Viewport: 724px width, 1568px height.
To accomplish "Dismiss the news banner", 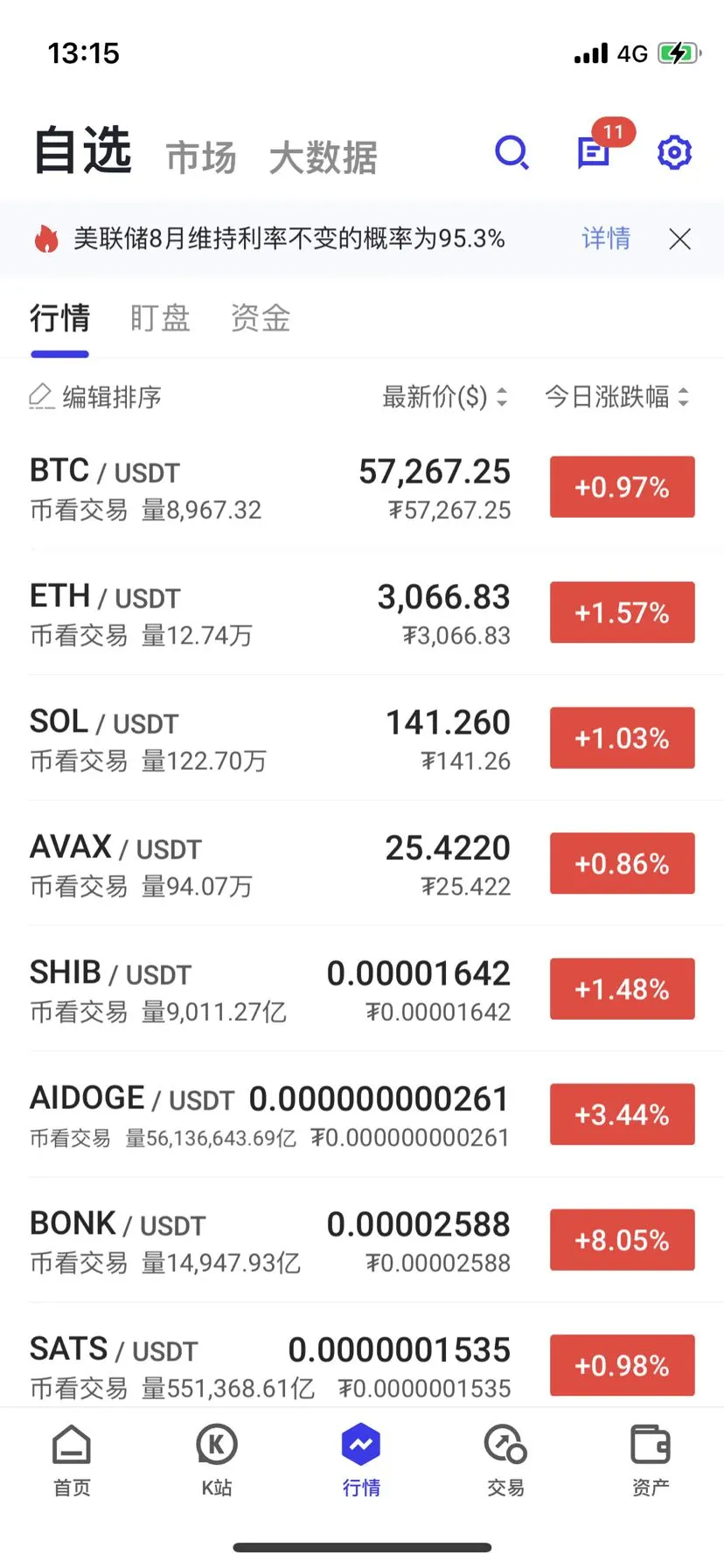I will 679,239.
